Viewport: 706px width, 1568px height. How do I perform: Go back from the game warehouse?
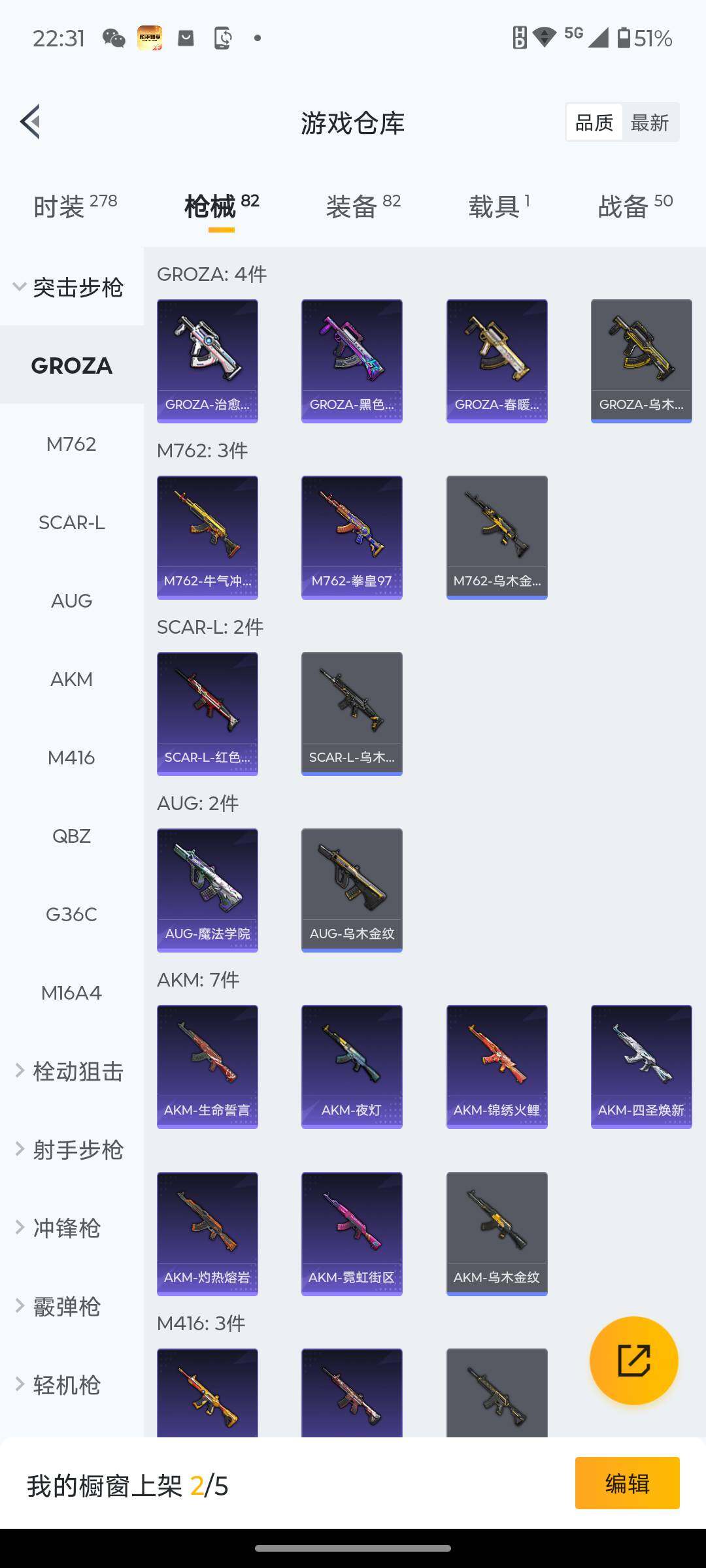31,122
